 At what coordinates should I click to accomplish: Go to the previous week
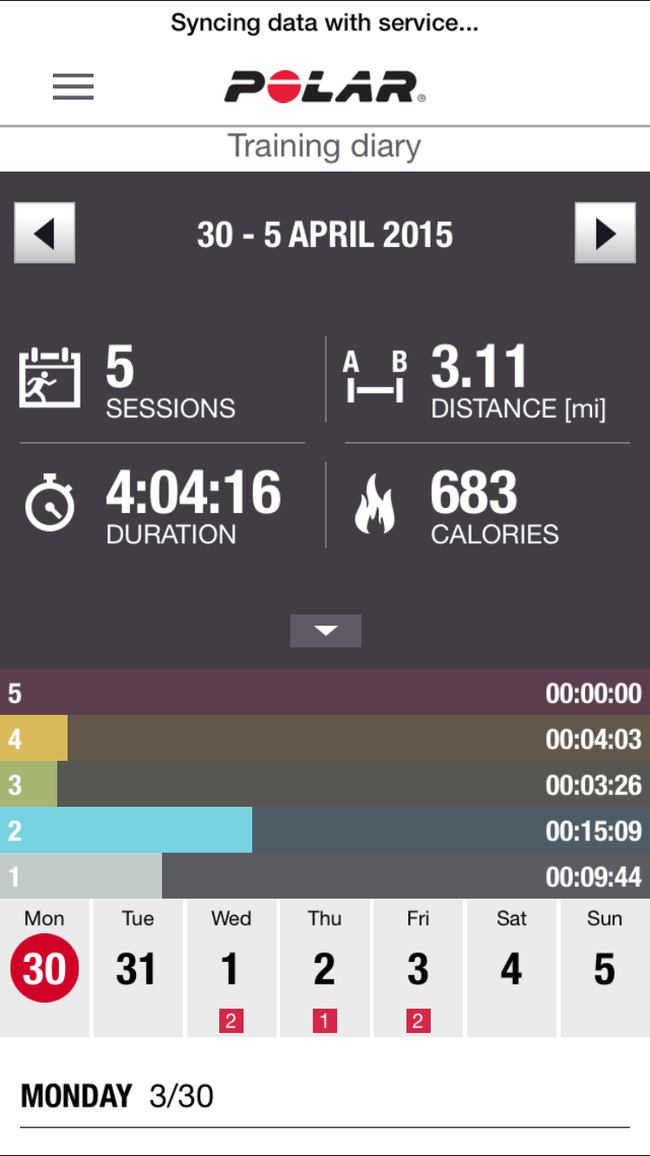tap(45, 234)
